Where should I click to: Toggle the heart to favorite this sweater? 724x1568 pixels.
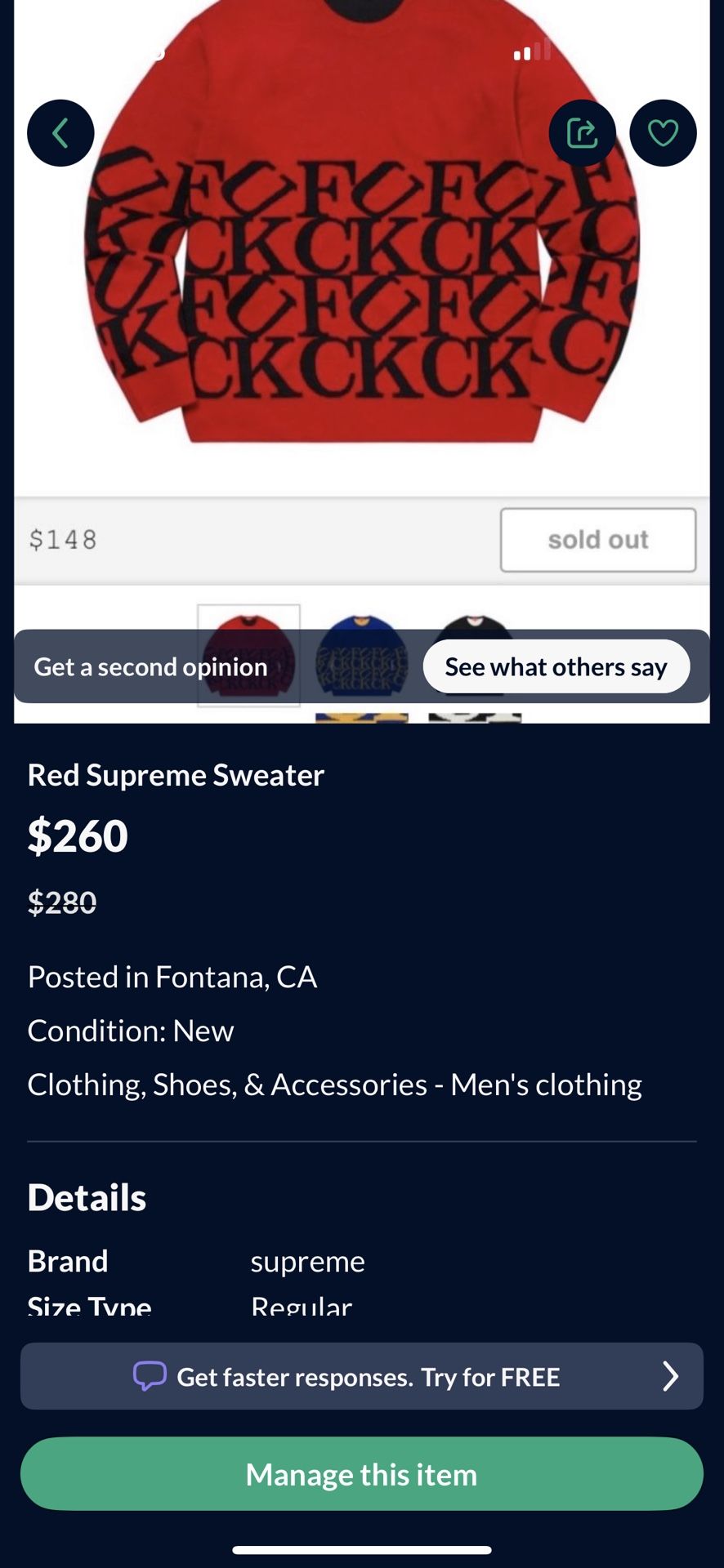(x=664, y=132)
